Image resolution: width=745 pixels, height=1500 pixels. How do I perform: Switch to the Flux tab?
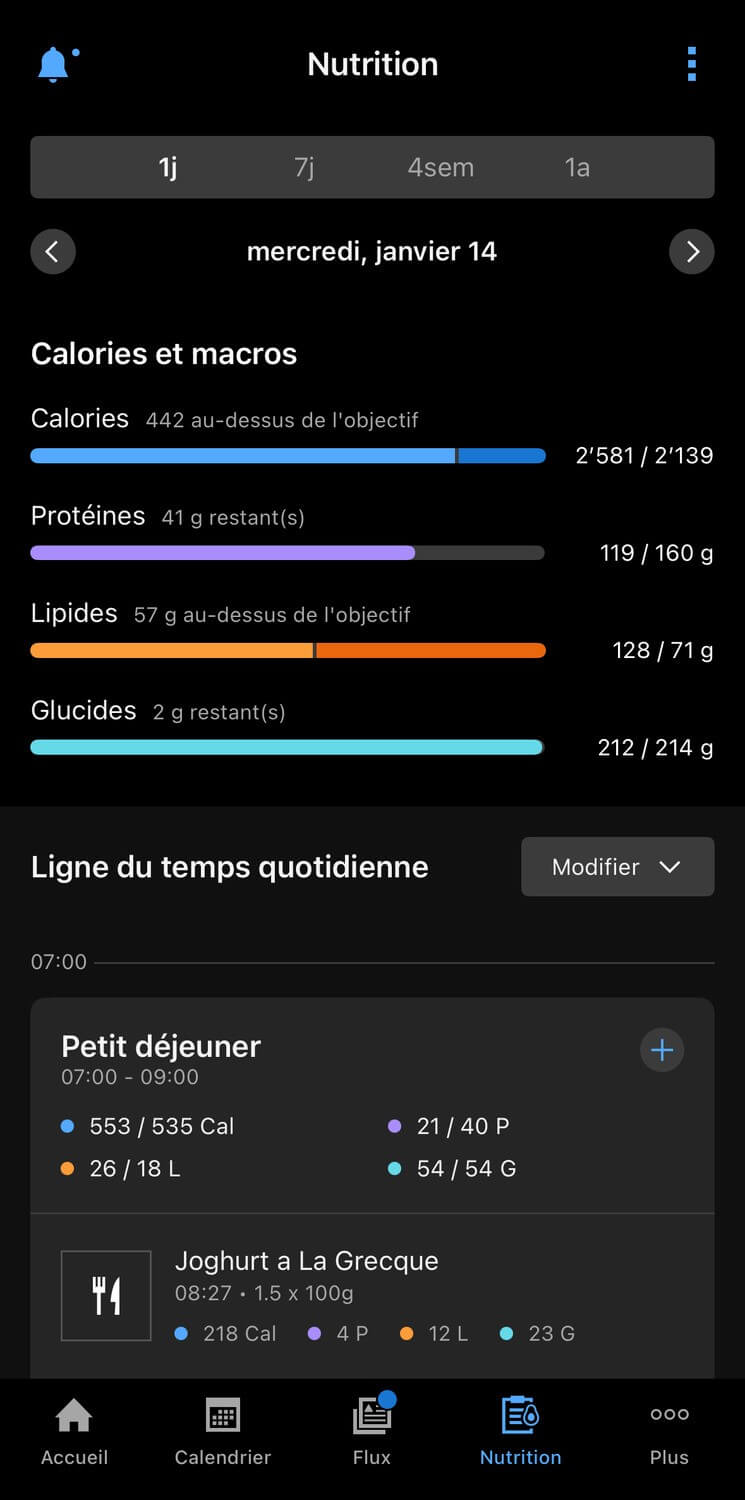(x=372, y=1432)
